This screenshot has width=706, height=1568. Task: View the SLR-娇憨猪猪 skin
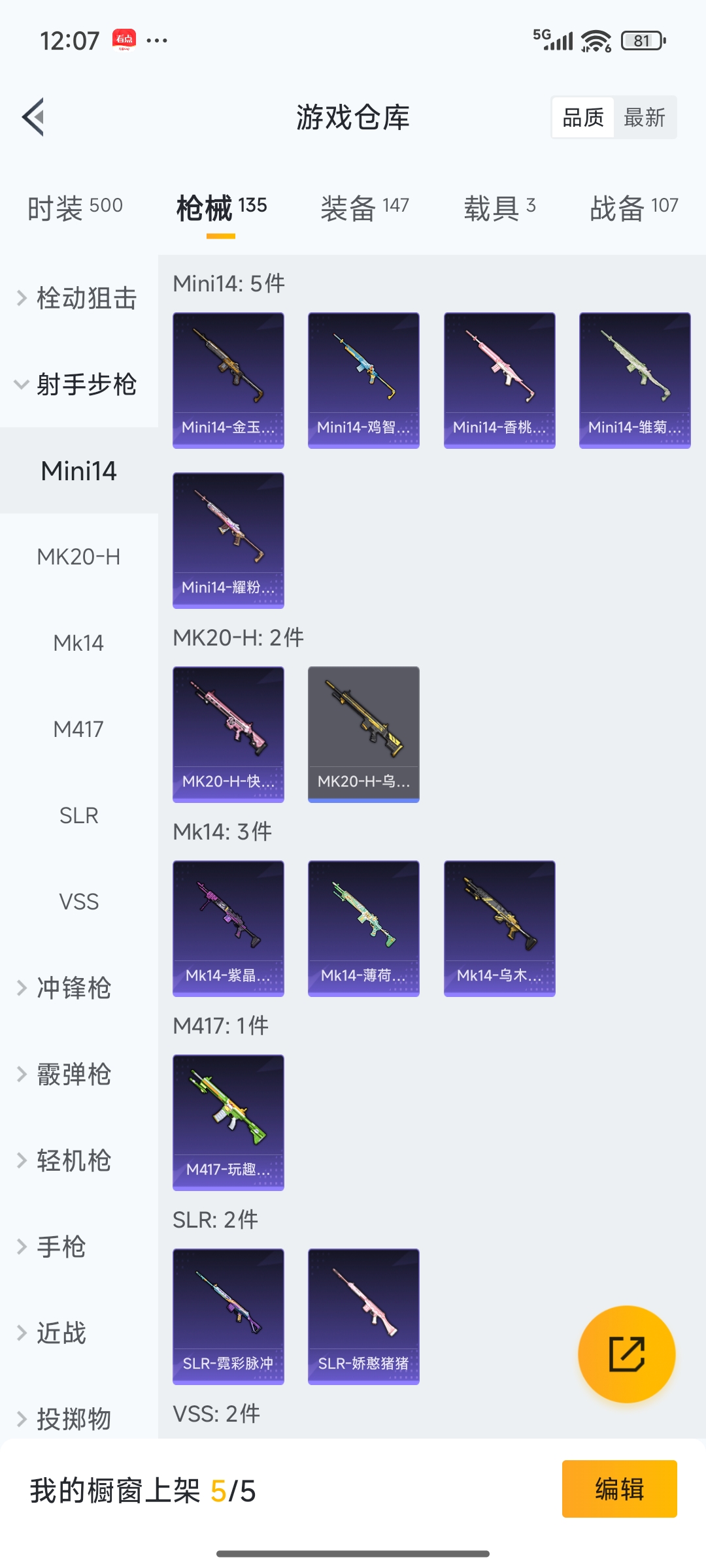(363, 1316)
